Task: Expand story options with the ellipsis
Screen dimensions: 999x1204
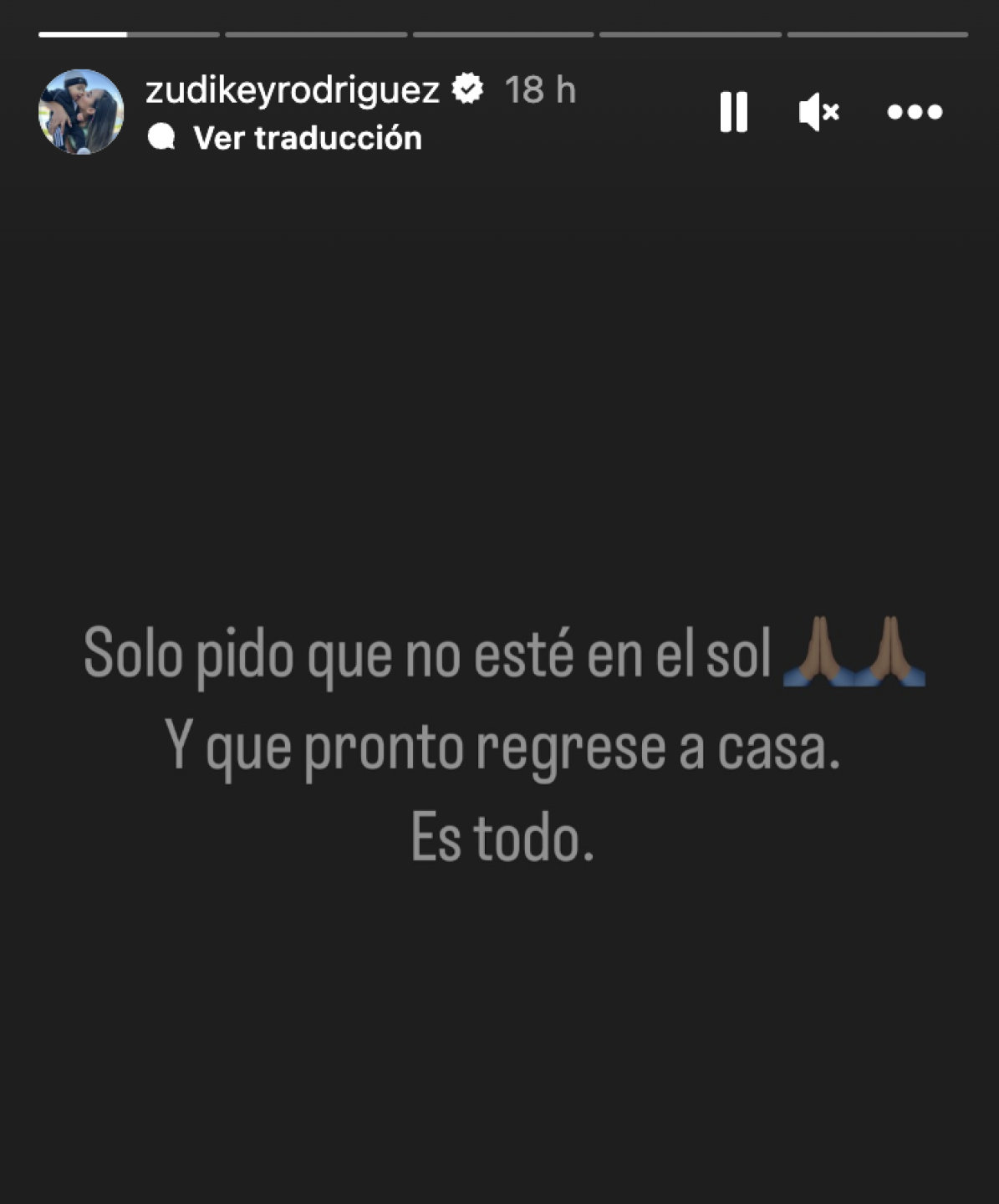Action: 915,111
